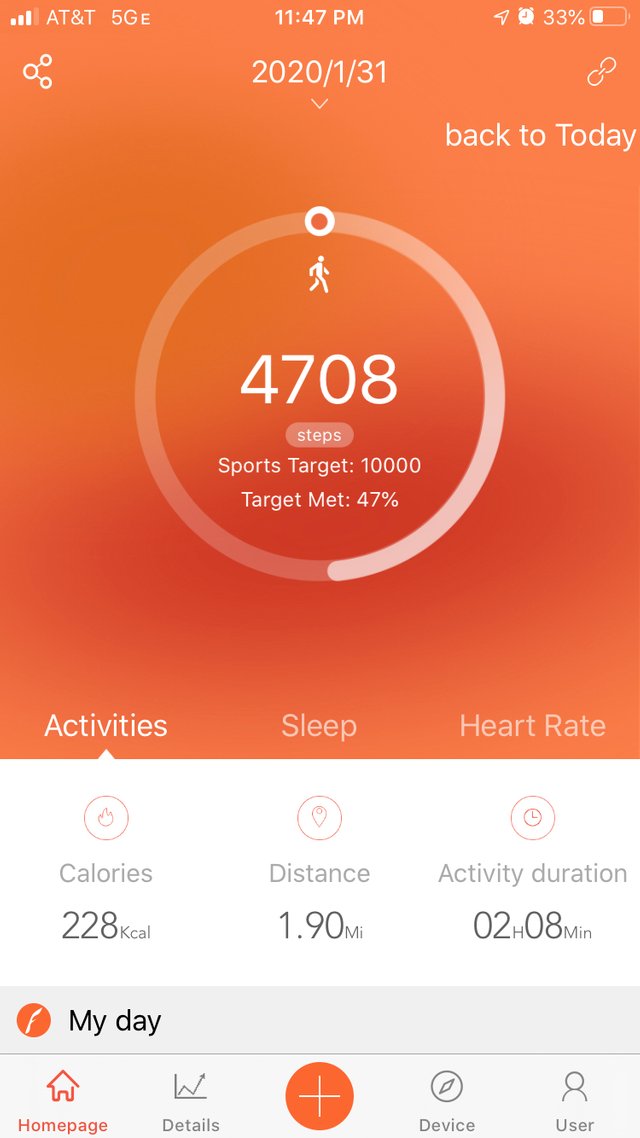Open the link icon at top right
Screen dimensions: 640x1138
602,71
